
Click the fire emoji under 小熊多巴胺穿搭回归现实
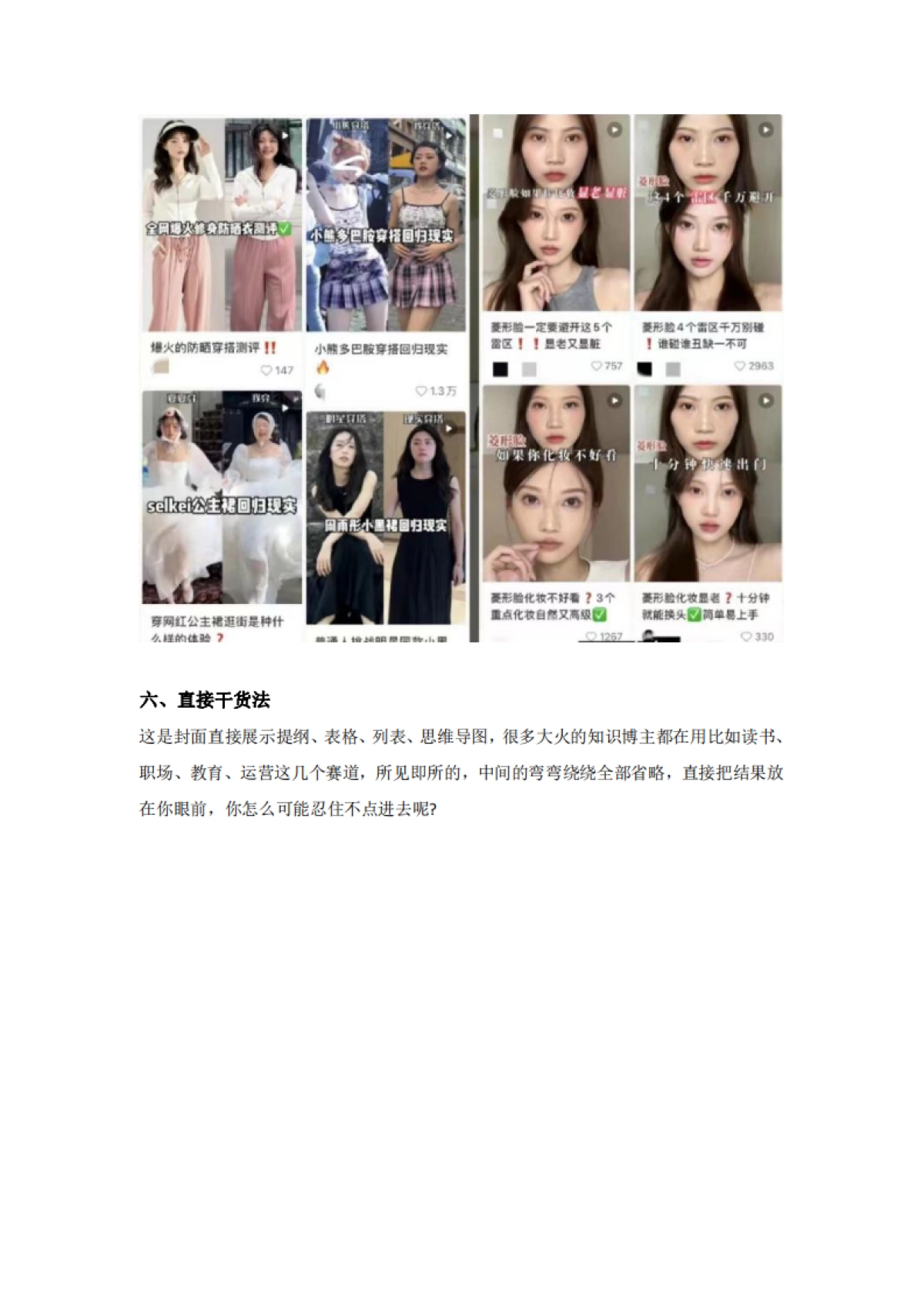click(x=323, y=367)
